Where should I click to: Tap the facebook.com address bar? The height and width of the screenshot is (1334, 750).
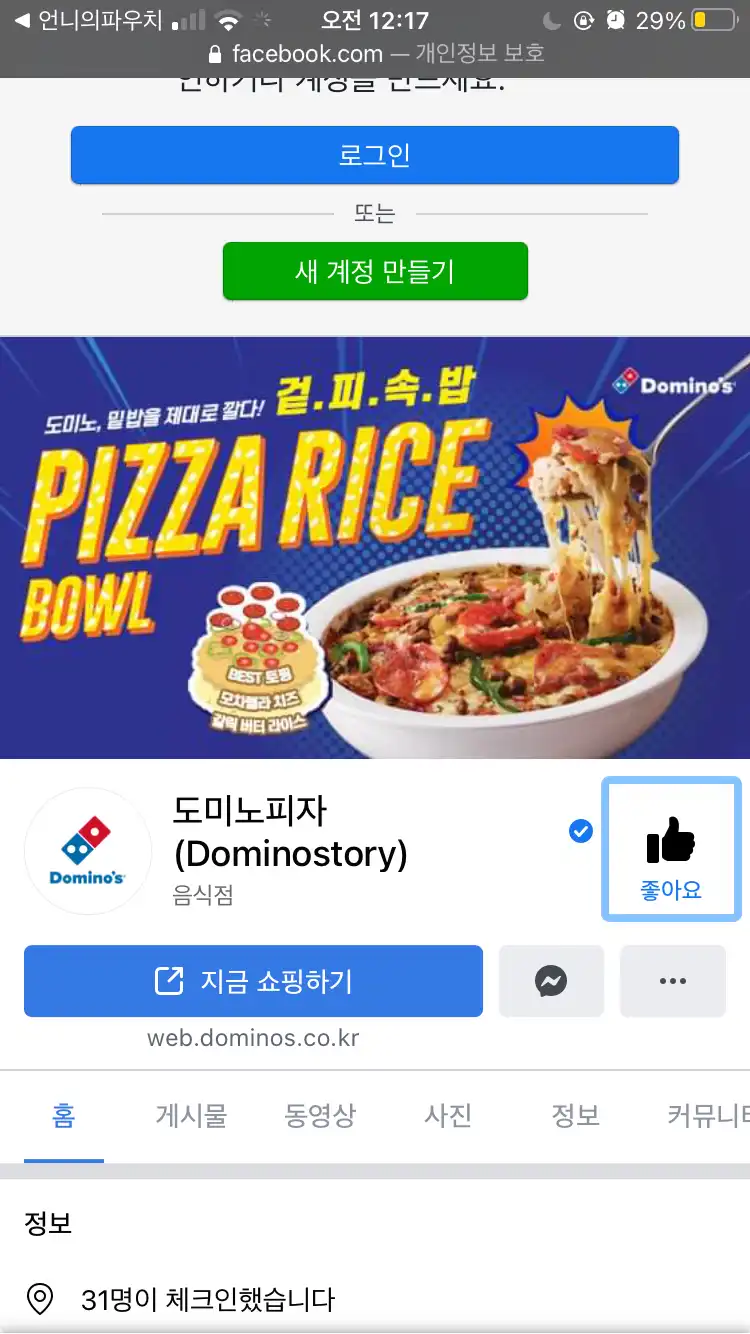(x=374, y=53)
